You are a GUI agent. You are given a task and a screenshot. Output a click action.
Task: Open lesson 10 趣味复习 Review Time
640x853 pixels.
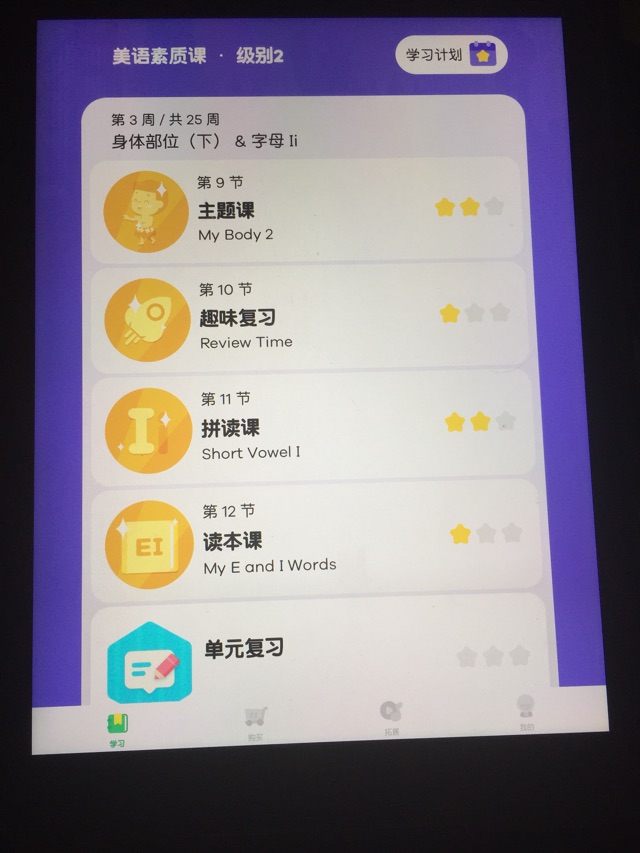(x=309, y=317)
